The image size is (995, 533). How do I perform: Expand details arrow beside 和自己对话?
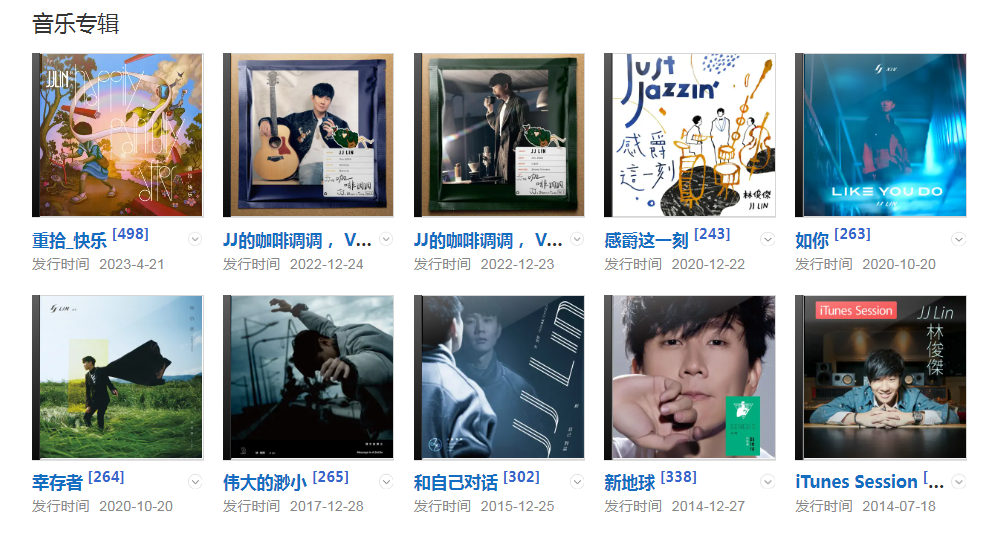[577, 482]
